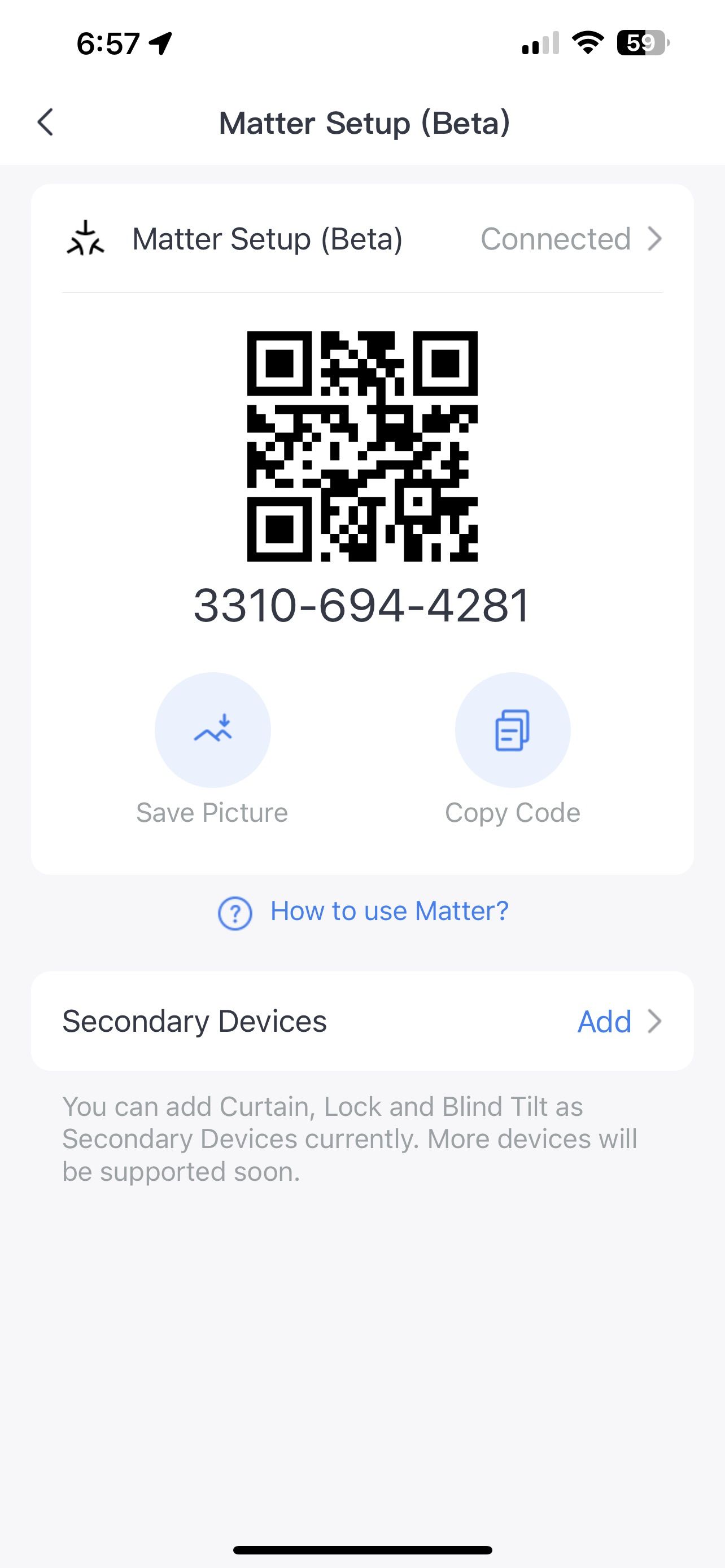Tap the Copy Code icon

tap(512, 730)
